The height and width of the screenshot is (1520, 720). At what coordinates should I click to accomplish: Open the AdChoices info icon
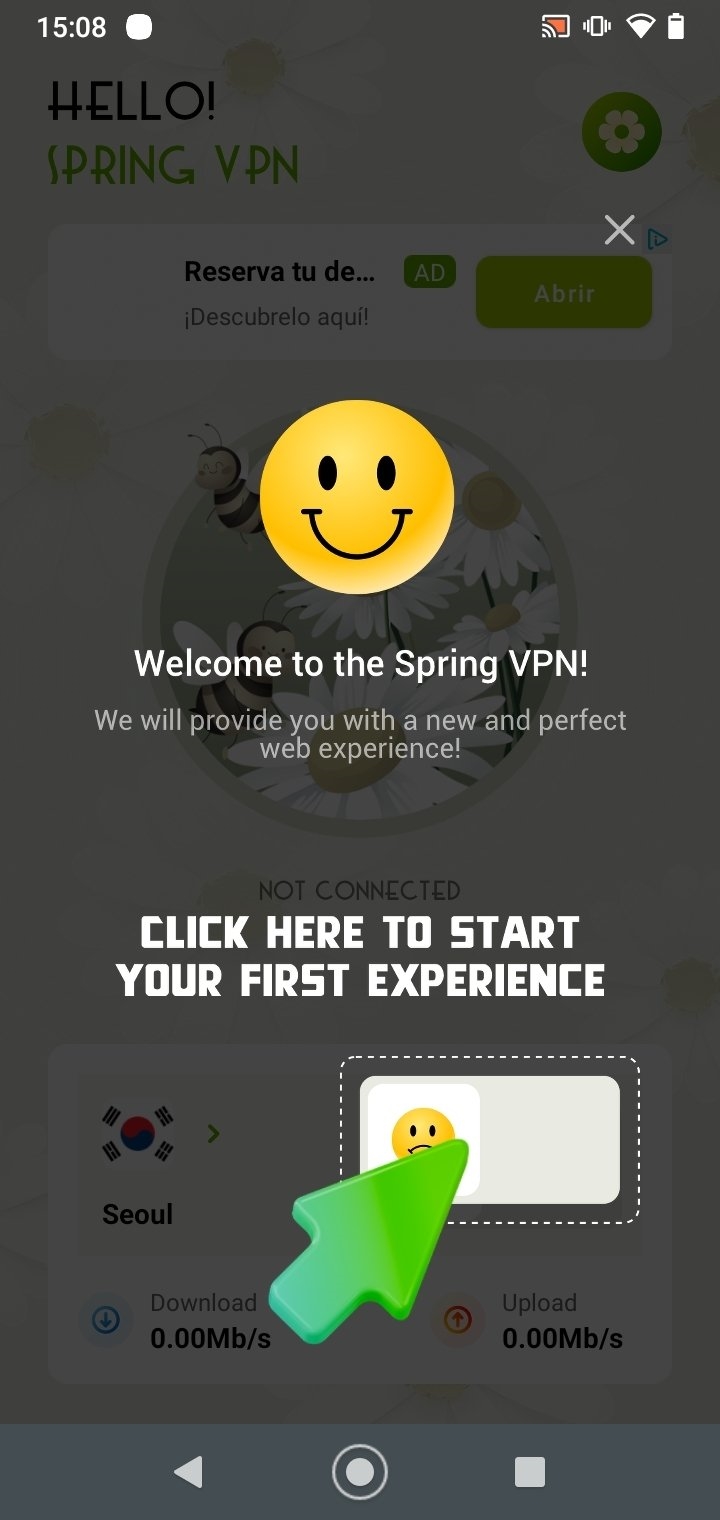[x=657, y=239]
